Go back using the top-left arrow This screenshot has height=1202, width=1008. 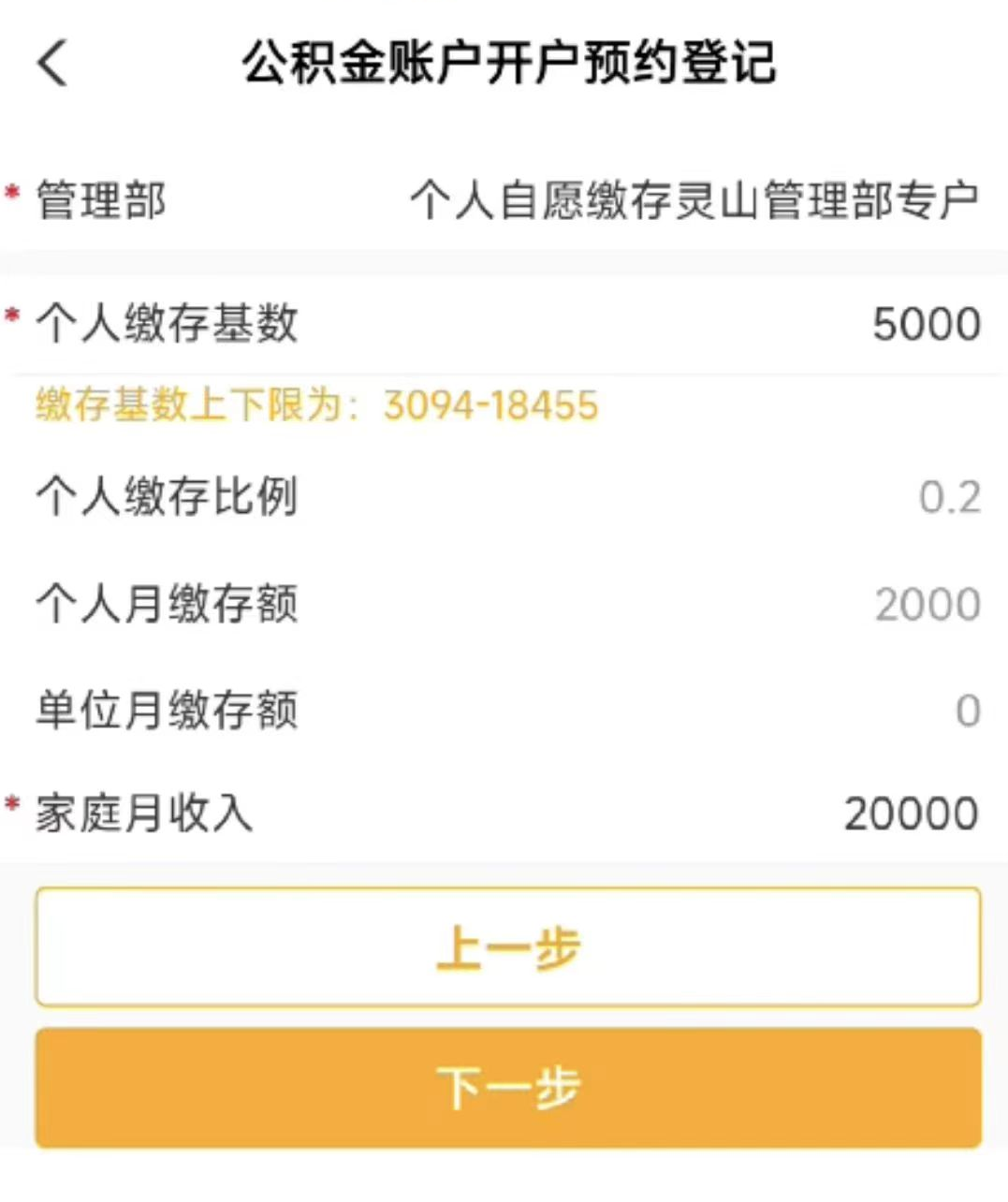[x=53, y=64]
